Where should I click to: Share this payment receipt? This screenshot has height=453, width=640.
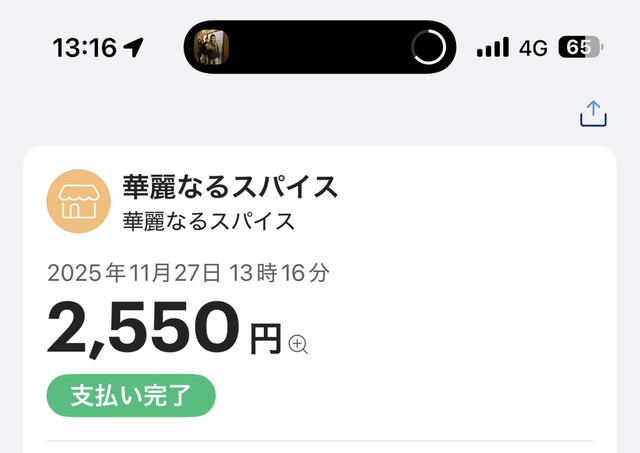[593, 114]
